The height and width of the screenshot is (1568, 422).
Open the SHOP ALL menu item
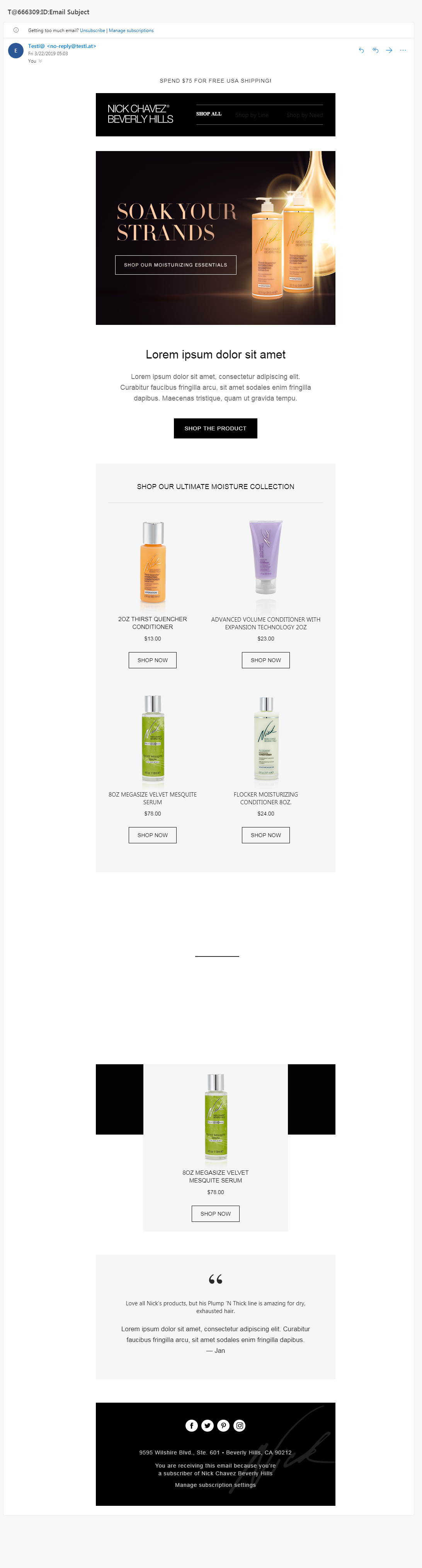(209, 114)
